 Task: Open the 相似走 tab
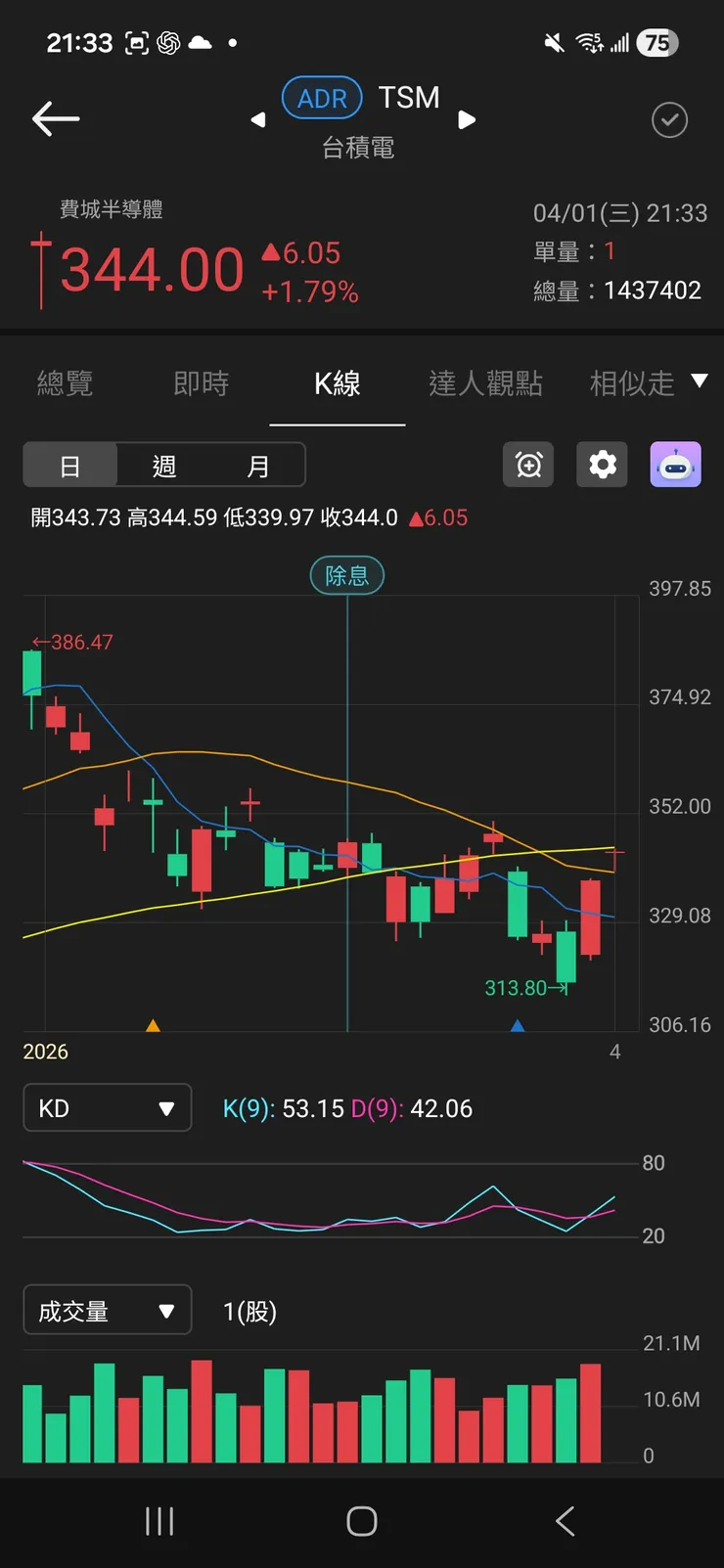(x=632, y=383)
